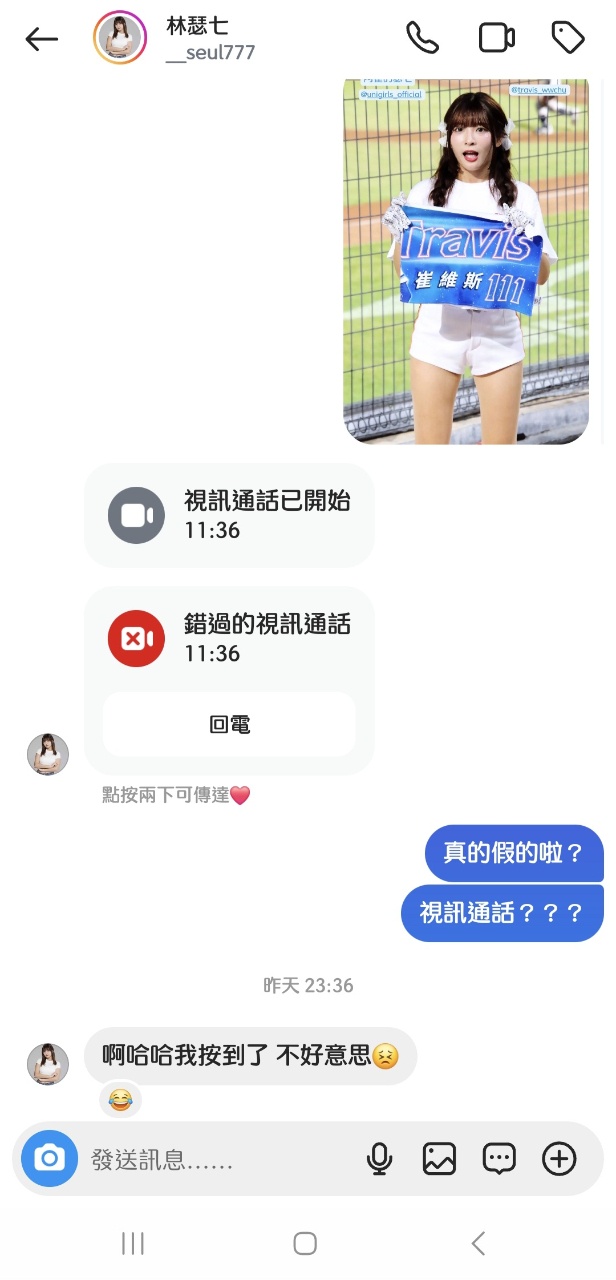Open the camera in the message bar
This screenshot has height=1280, width=616.
pyautogui.click(x=49, y=1159)
